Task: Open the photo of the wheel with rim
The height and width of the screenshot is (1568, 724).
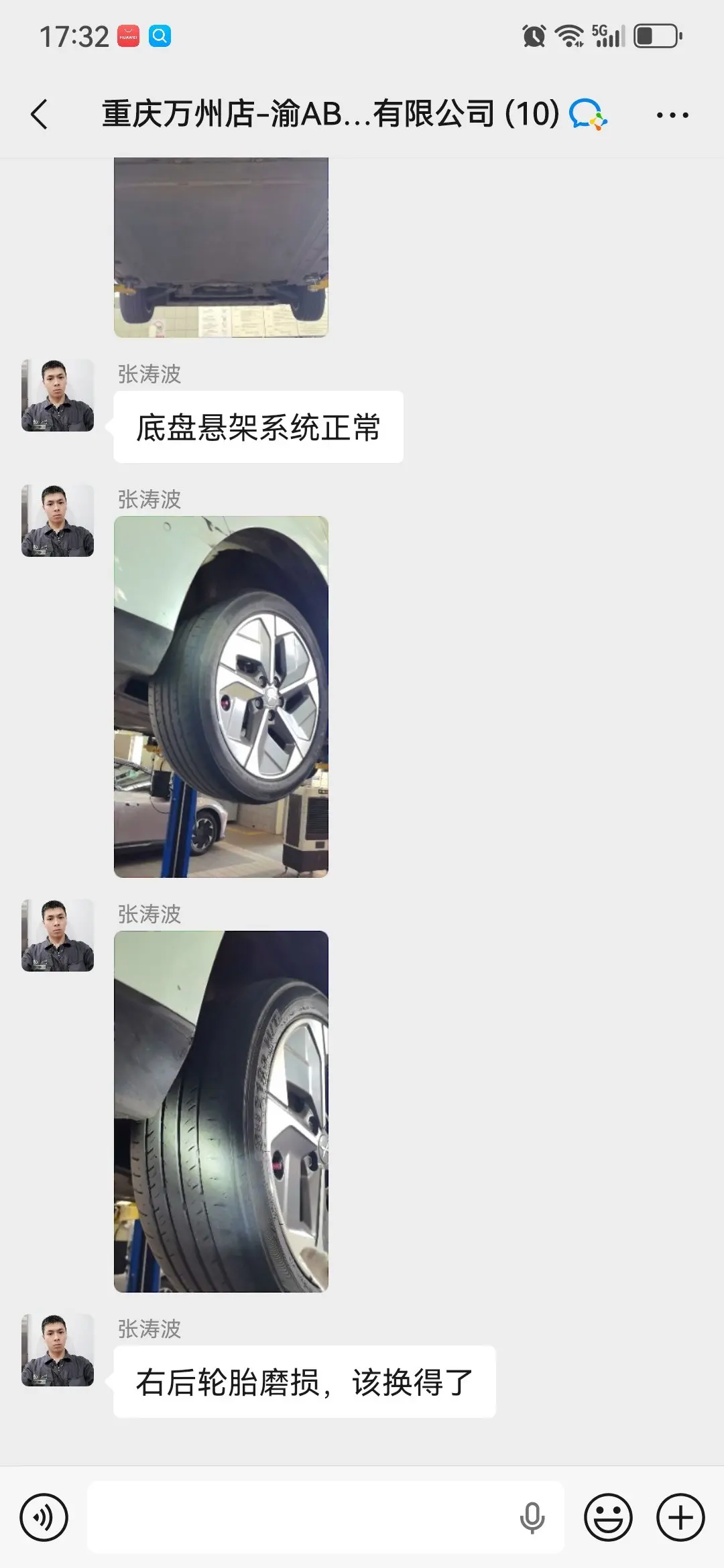Action: tap(221, 697)
